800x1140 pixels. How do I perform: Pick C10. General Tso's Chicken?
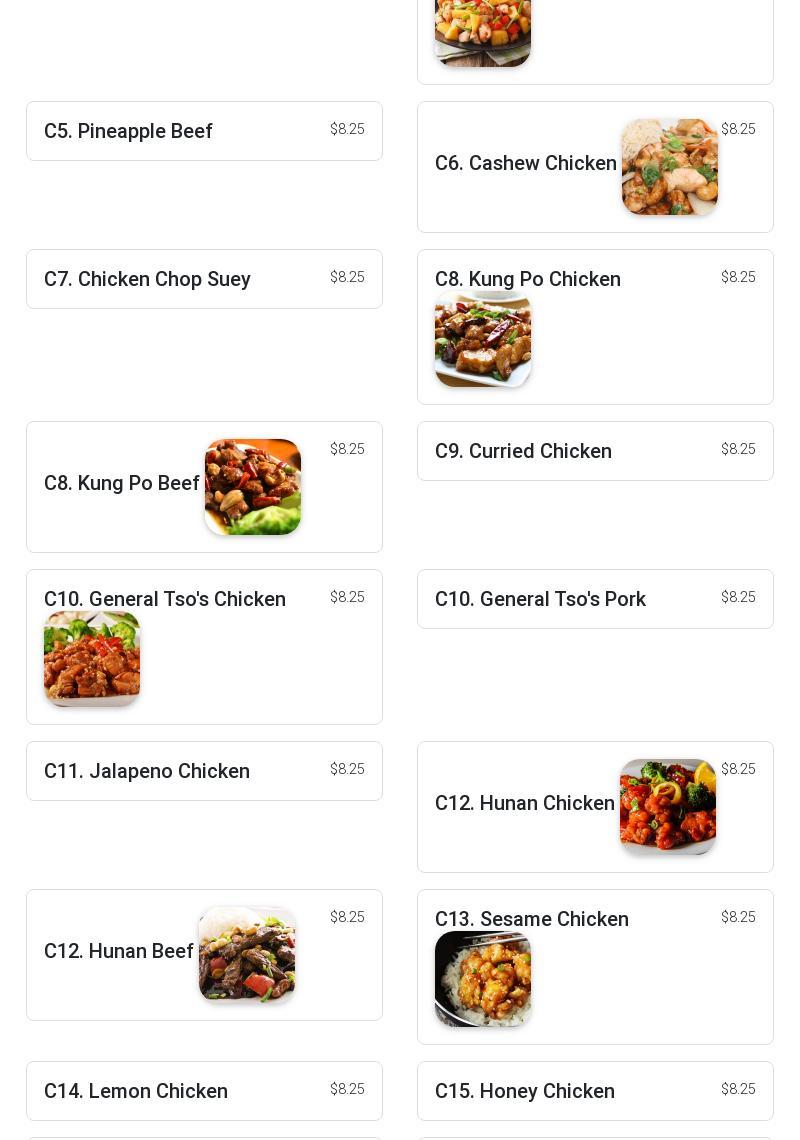coord(165,600)
